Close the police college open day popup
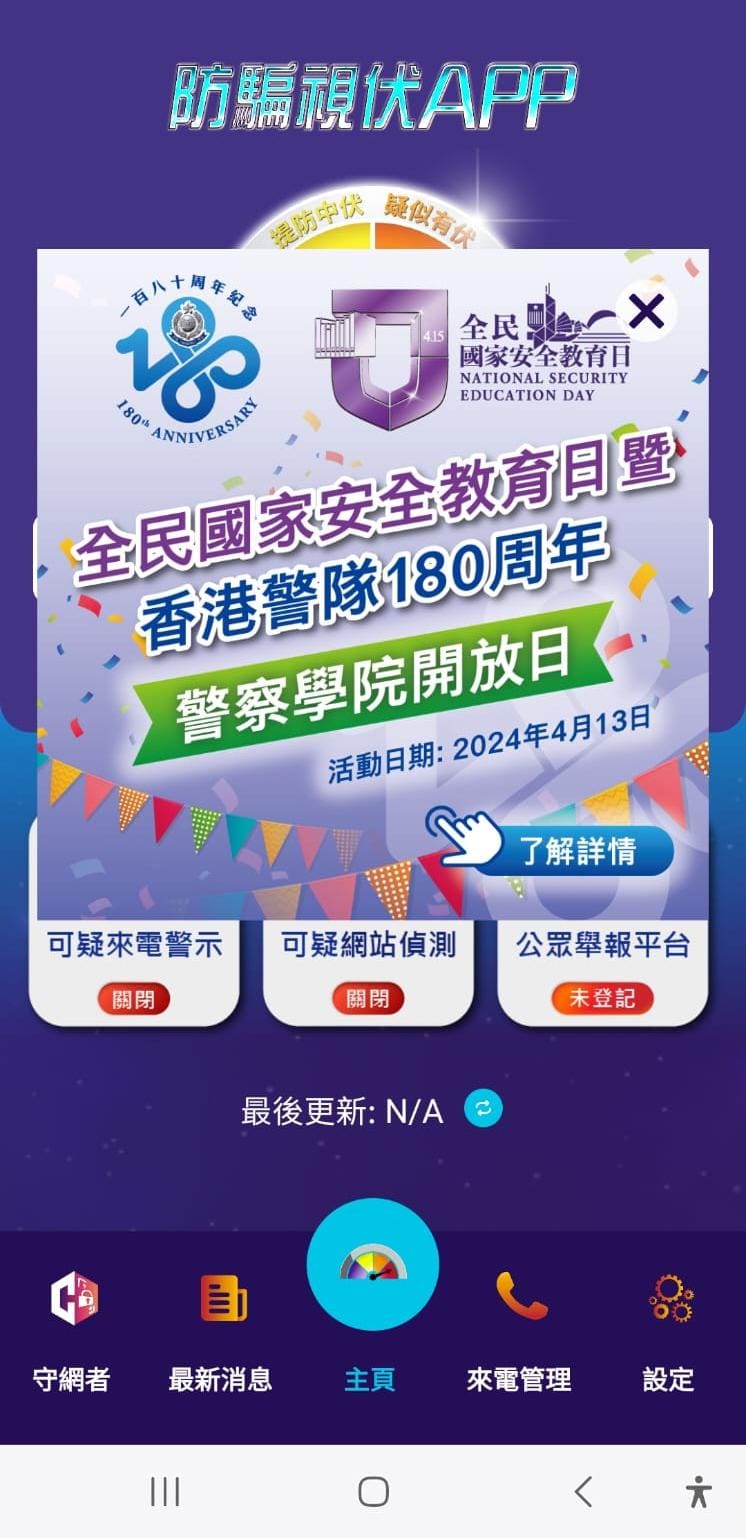Viewport: 746px width, 1538px height. 647,312
